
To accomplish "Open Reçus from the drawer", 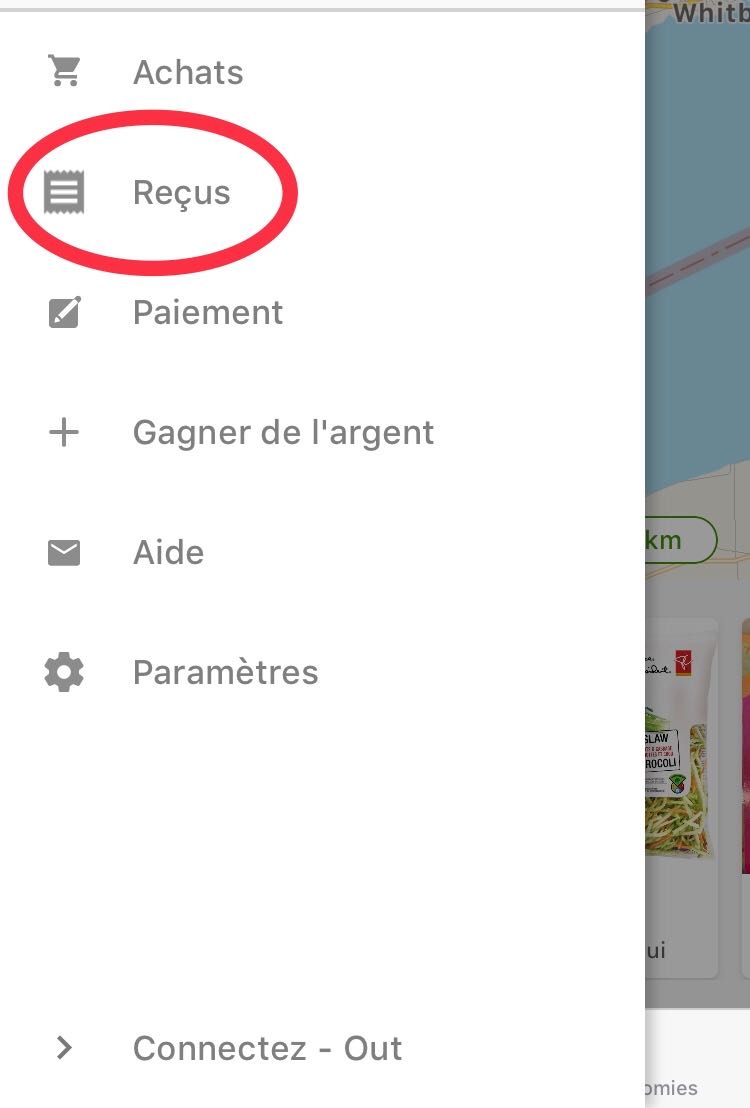I will (x=181, y=193).
